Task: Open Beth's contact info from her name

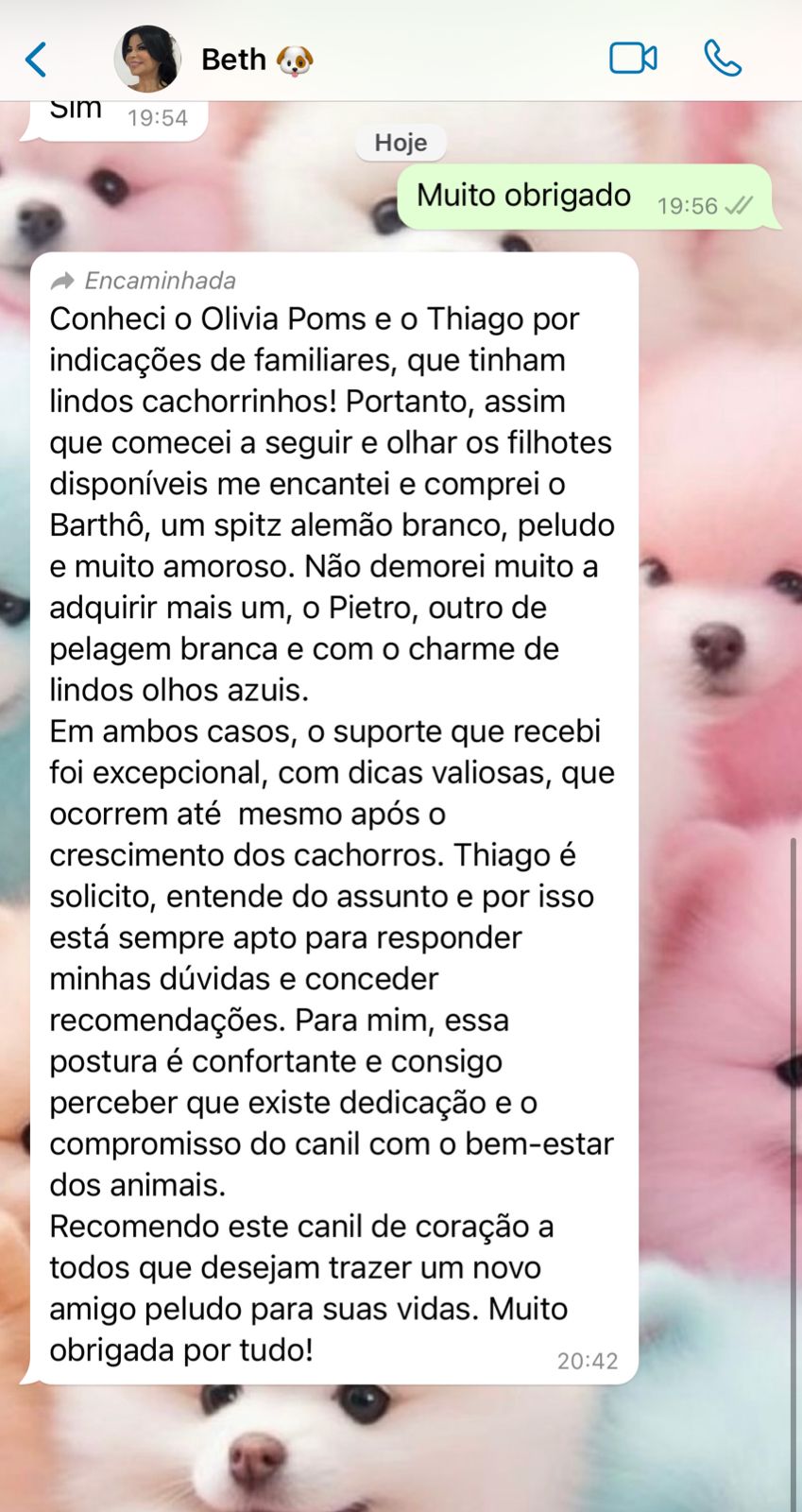Action: pyautogui.click(x=234, y=60)
